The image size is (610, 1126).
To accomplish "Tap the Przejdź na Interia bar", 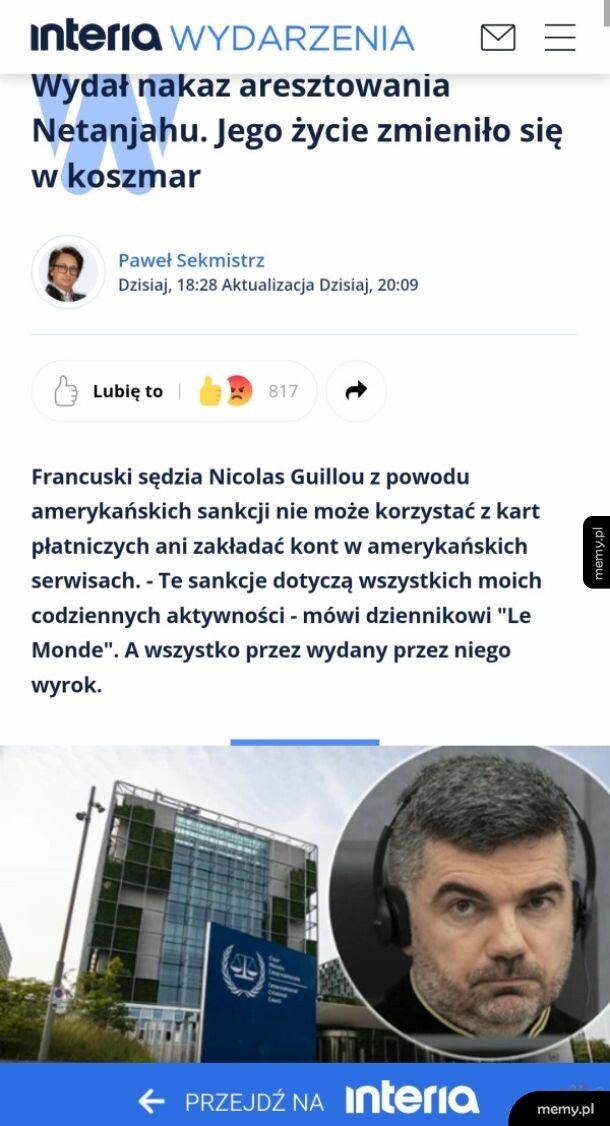I will click(305, 1101).
